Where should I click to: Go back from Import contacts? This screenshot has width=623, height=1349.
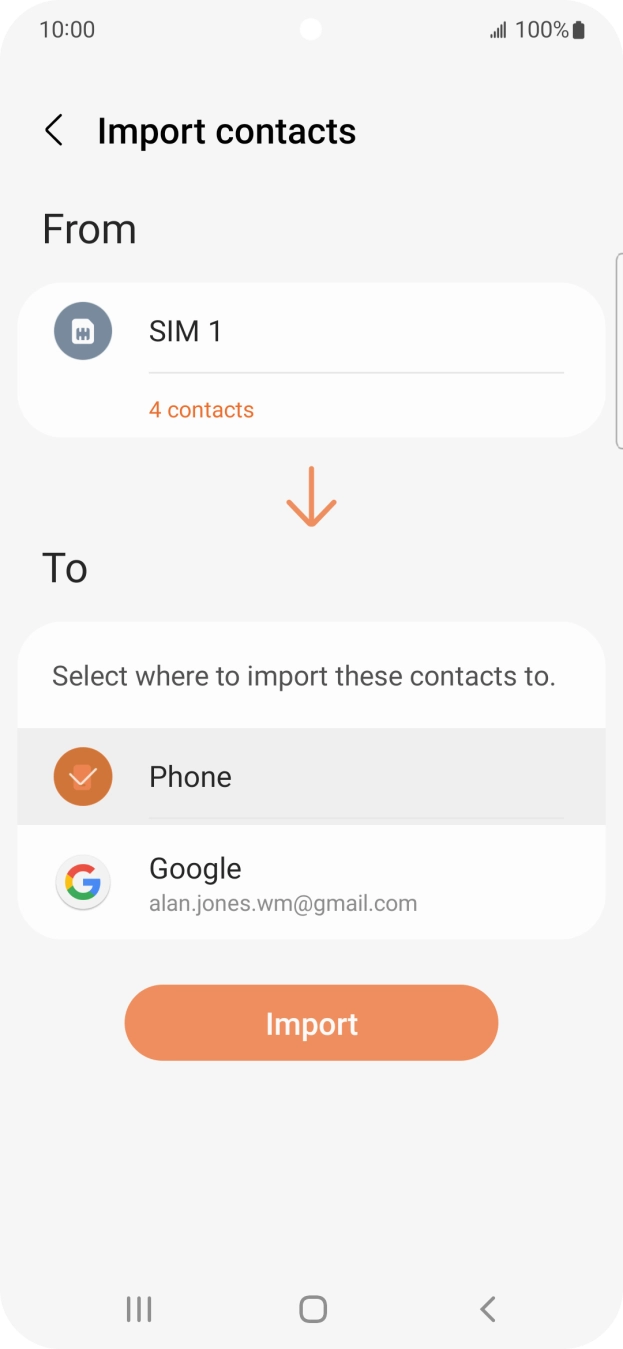54,131
